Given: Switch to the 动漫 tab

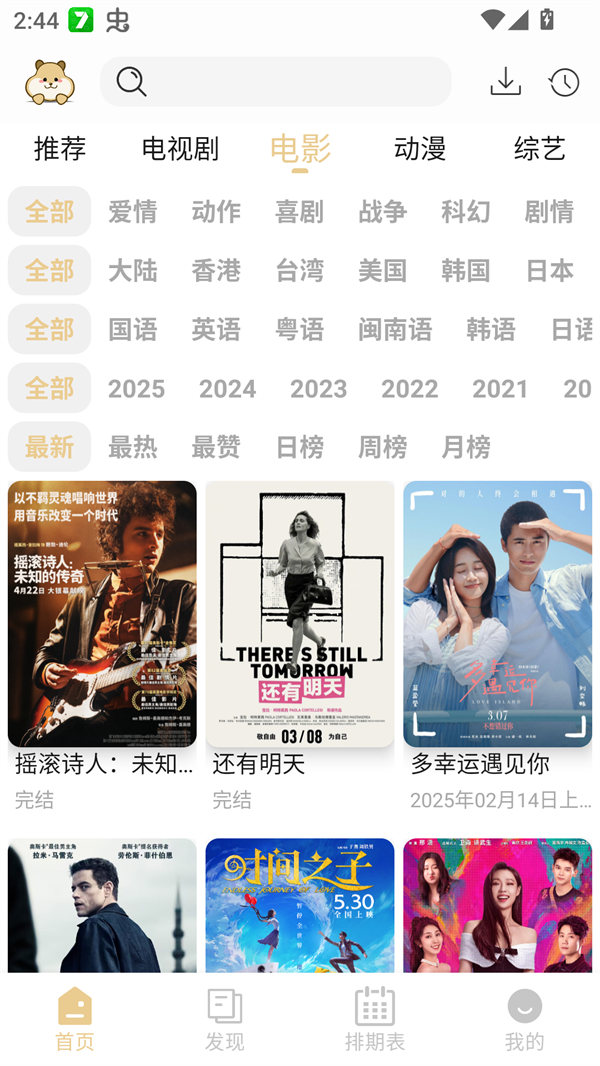Looking at the screenshot, I should click(420, 148).
